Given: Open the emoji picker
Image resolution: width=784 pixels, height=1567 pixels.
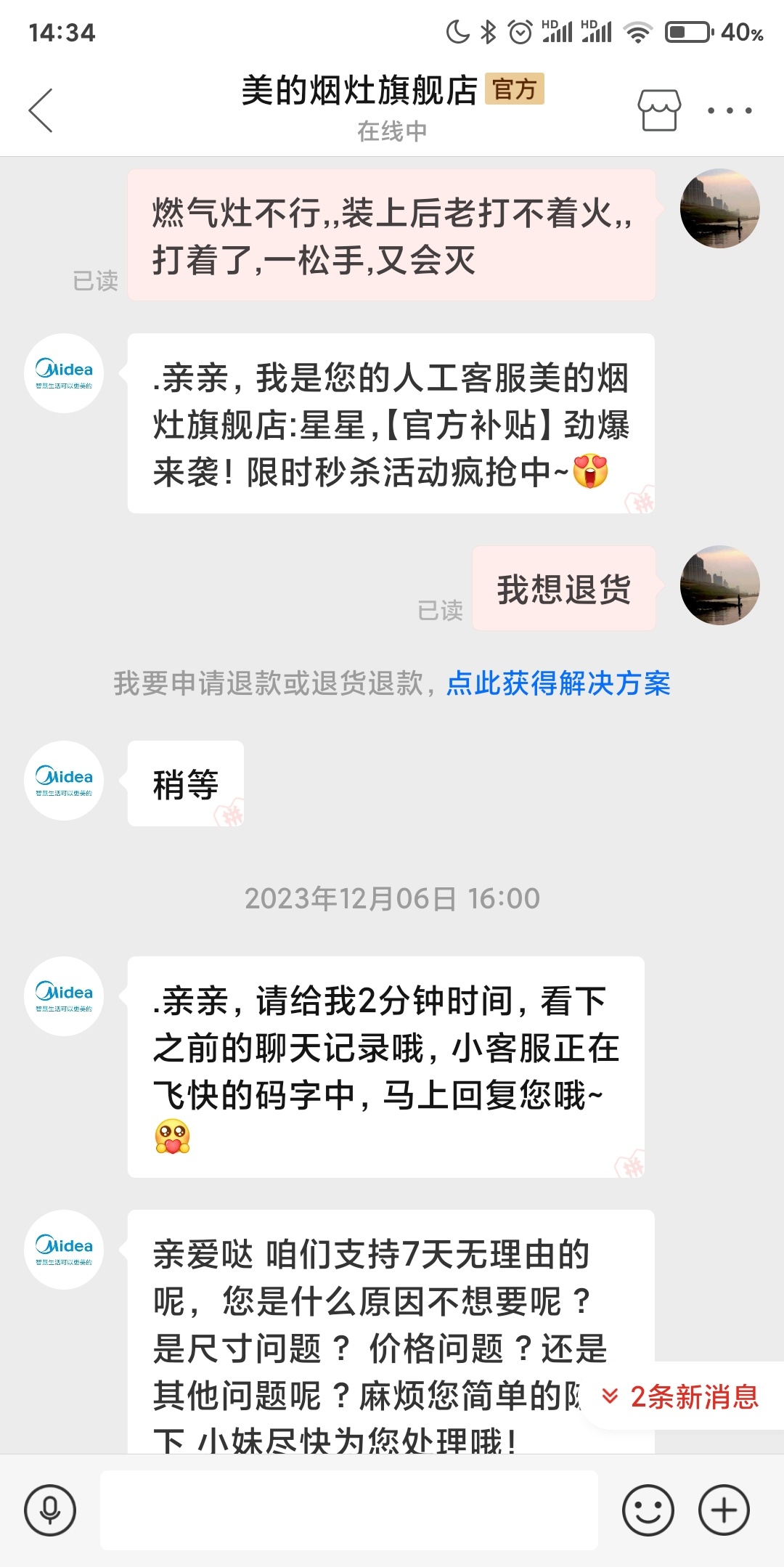Looking at the screenshot, I should pos(648,1510).
